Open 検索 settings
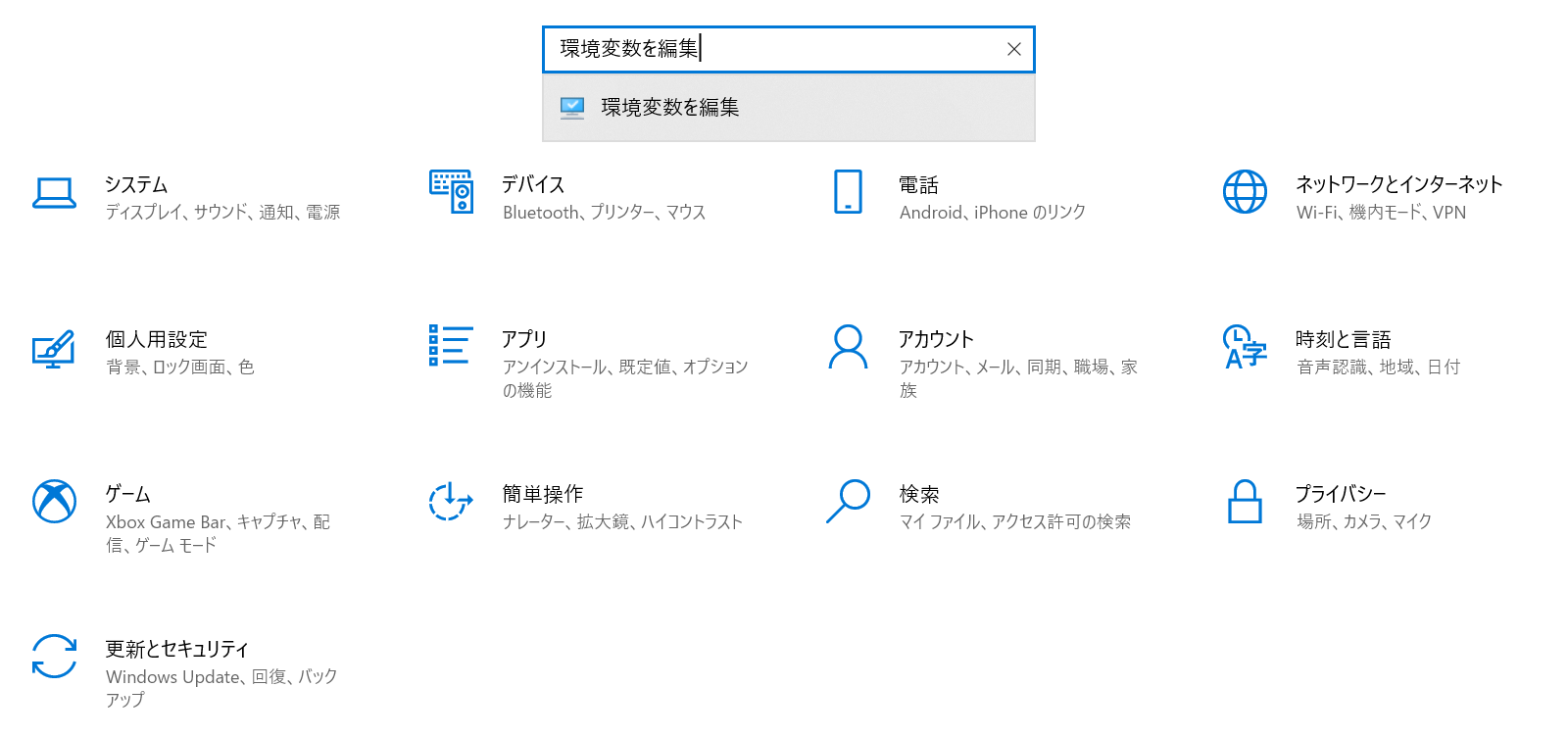1568x736 pixels. pyautogui.click(x=919, y=495)
